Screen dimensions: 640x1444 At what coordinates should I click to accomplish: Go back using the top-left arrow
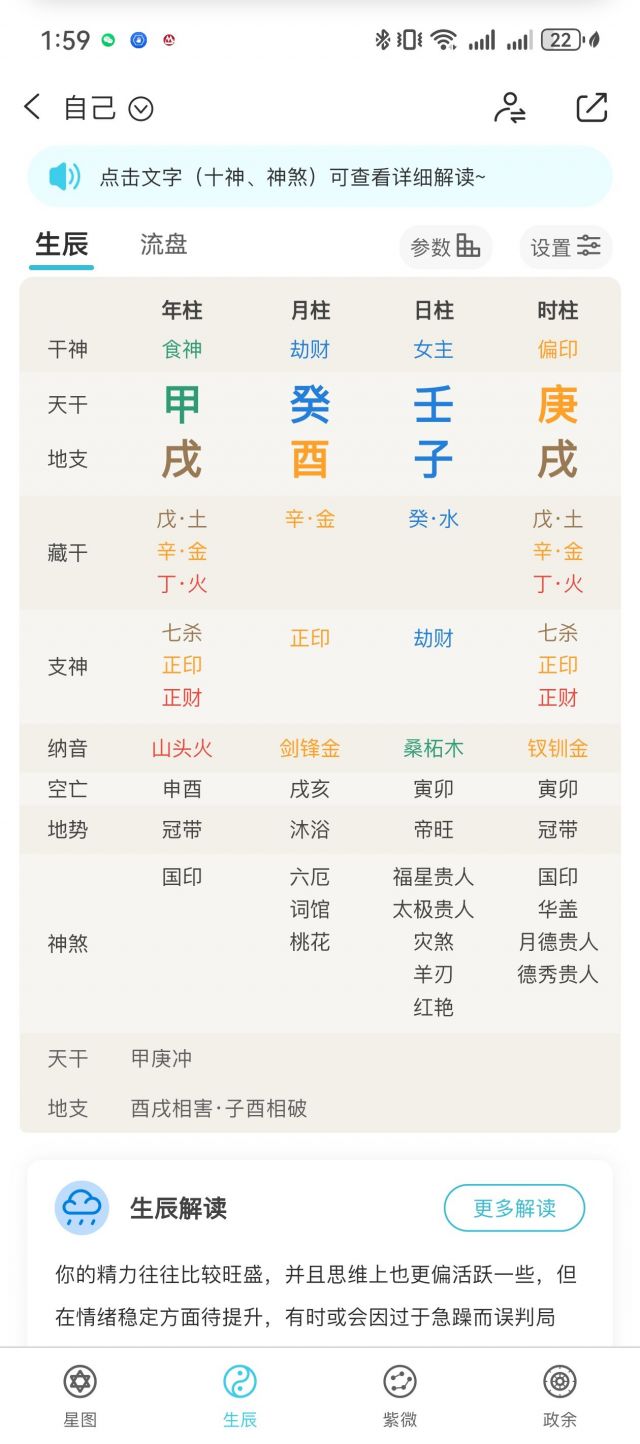coord(32,107)
